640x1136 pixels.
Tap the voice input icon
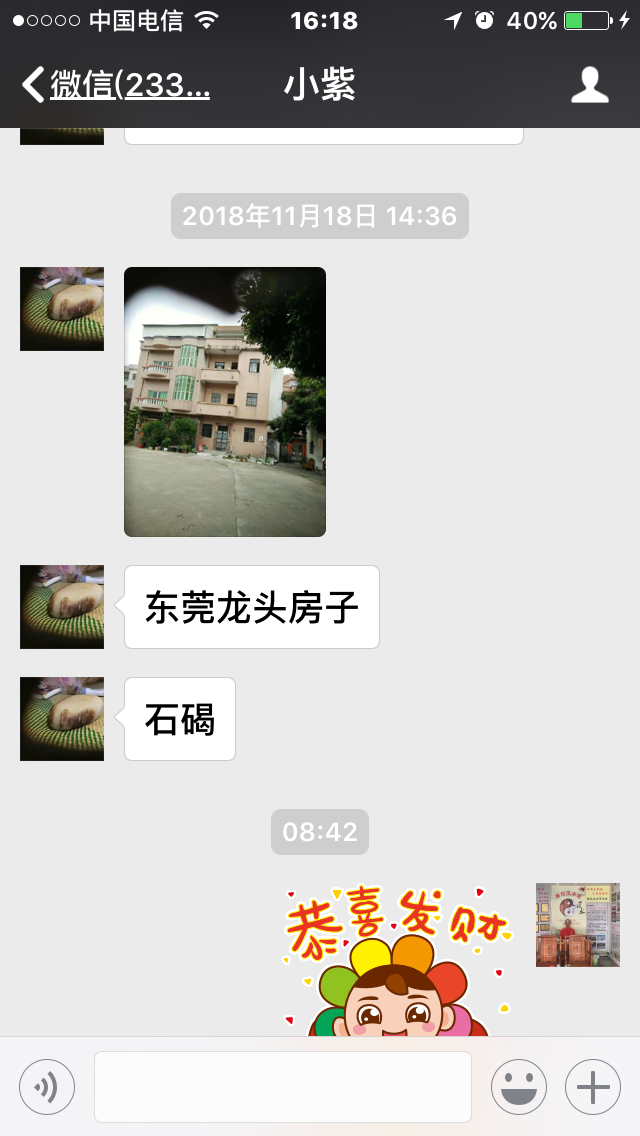click(47, 1087)
